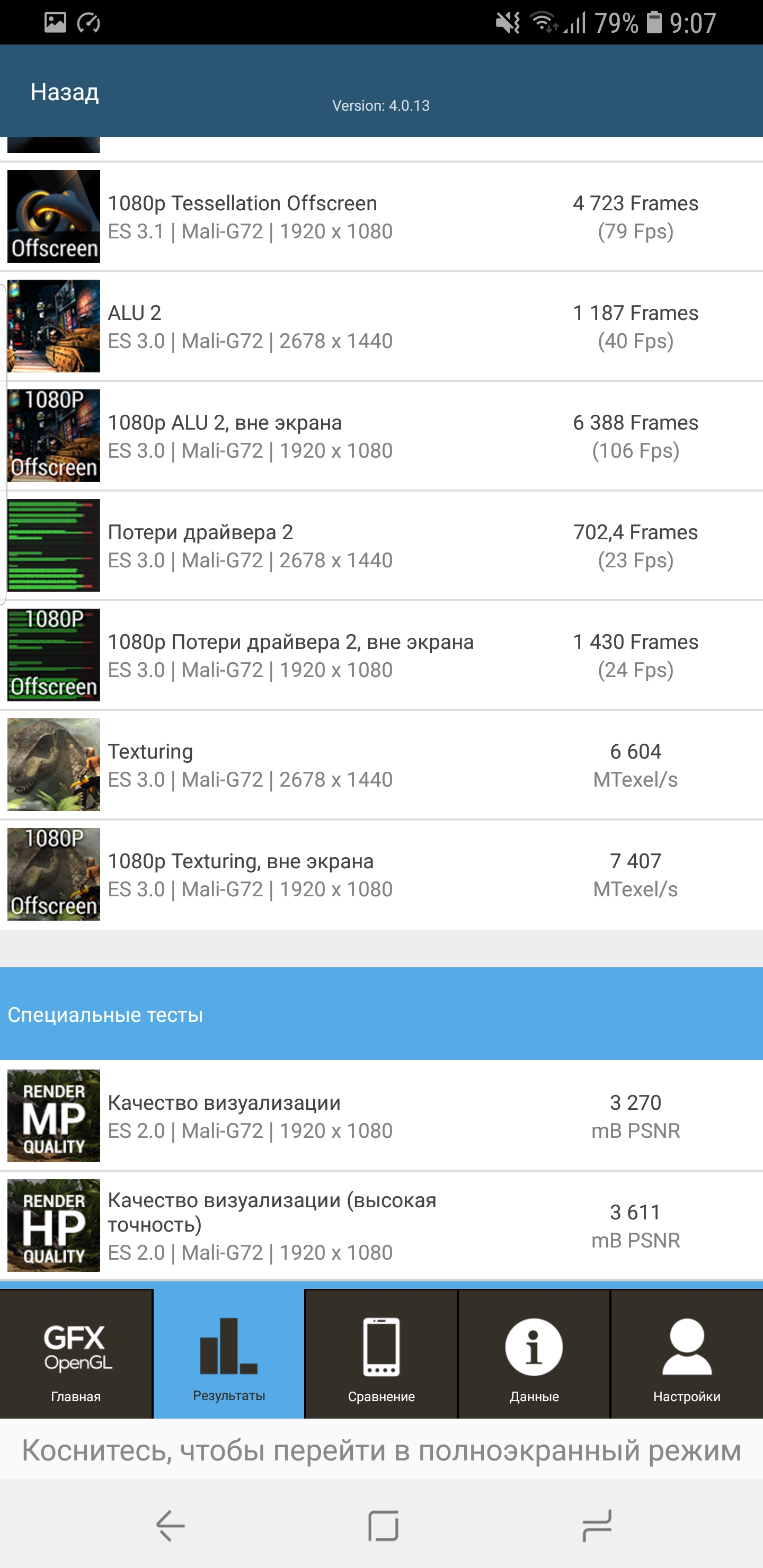The width and height of the screenshot is (763, 1568).
Task: Open Потери драйвера 2 onscreen result
Action: point(381,546)
